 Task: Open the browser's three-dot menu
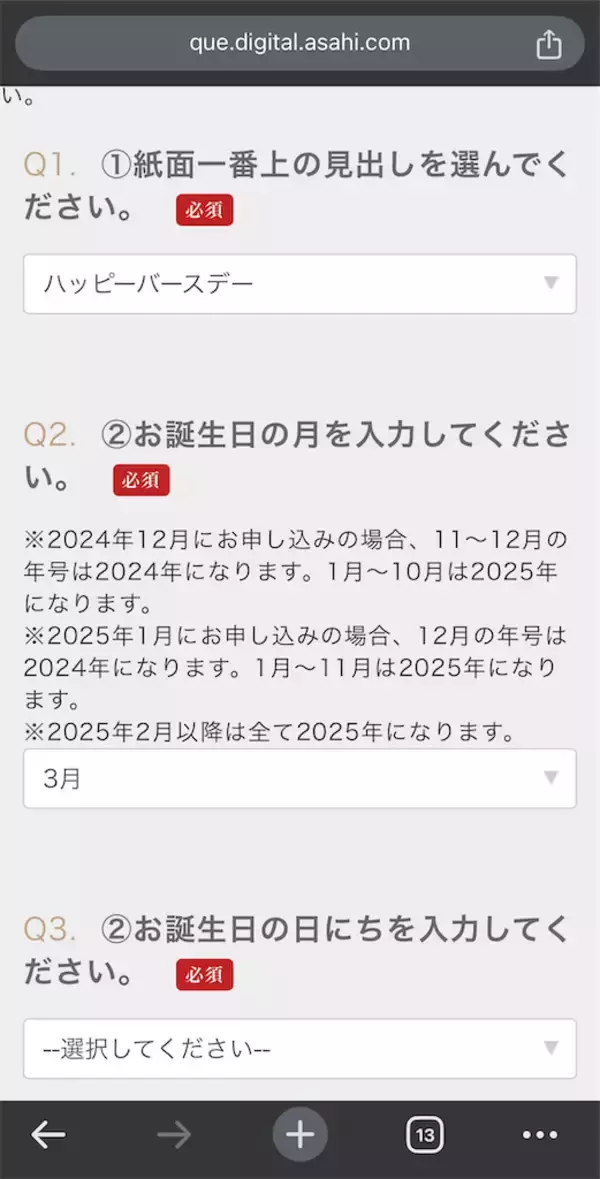click(540, 1134)
